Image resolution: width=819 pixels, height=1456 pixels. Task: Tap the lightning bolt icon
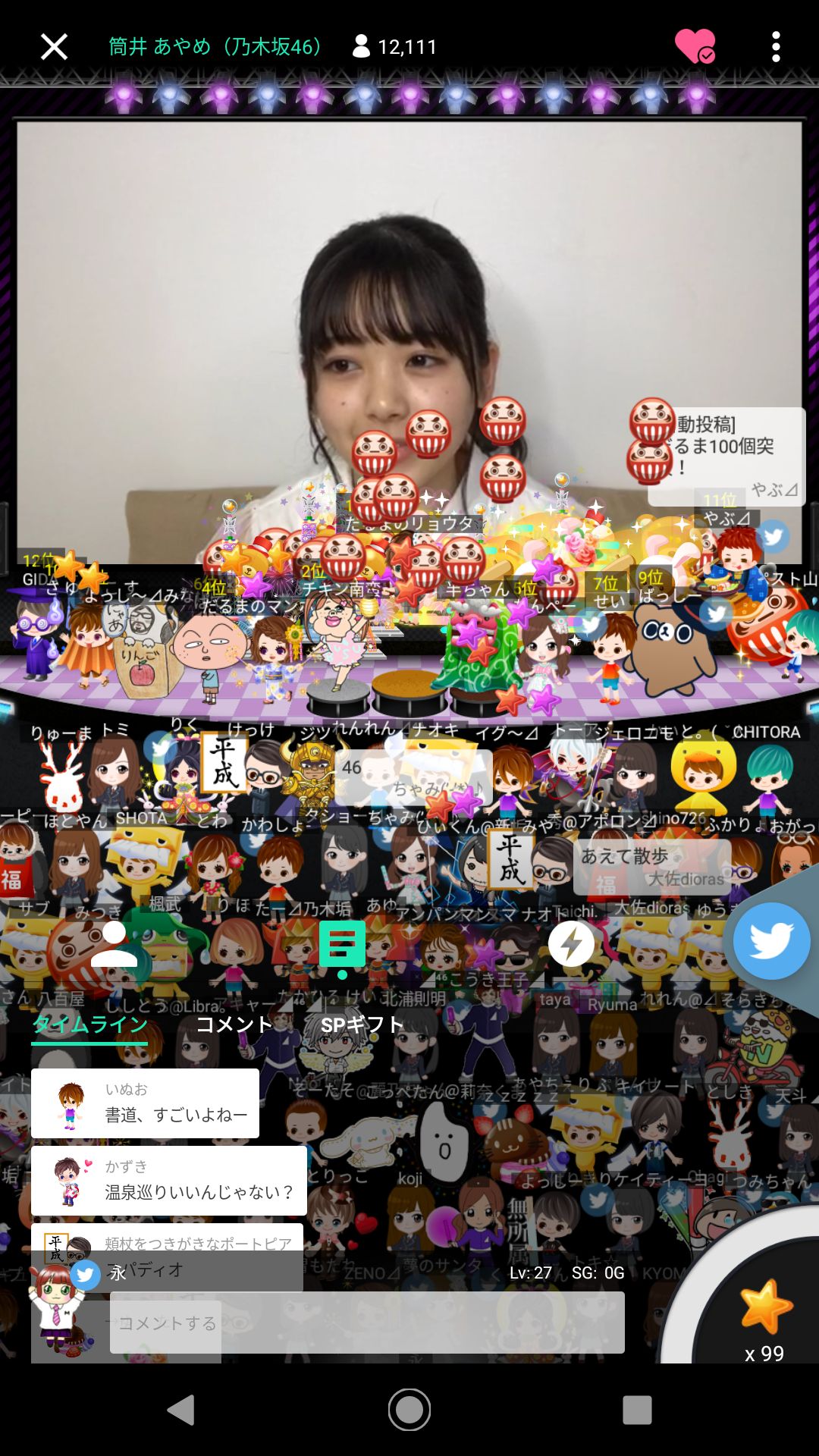tap(570, 944)
